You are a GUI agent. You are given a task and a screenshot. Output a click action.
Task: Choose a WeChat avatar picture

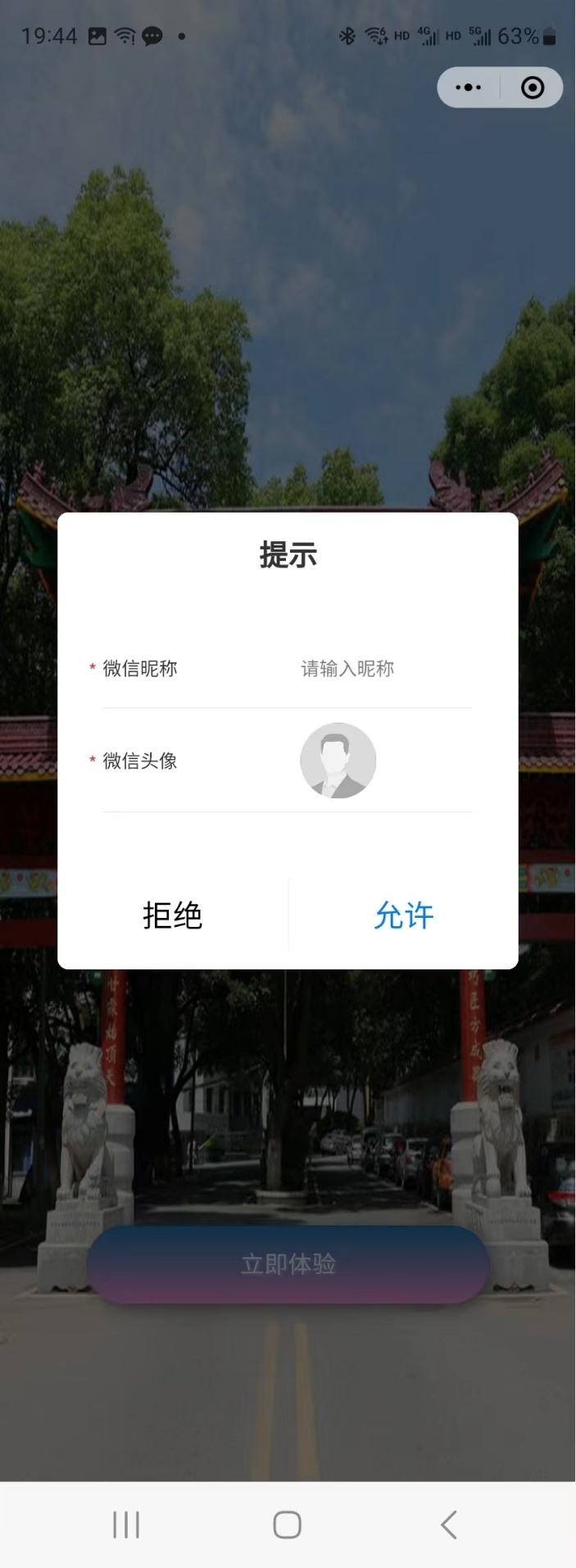coord(338,761)
